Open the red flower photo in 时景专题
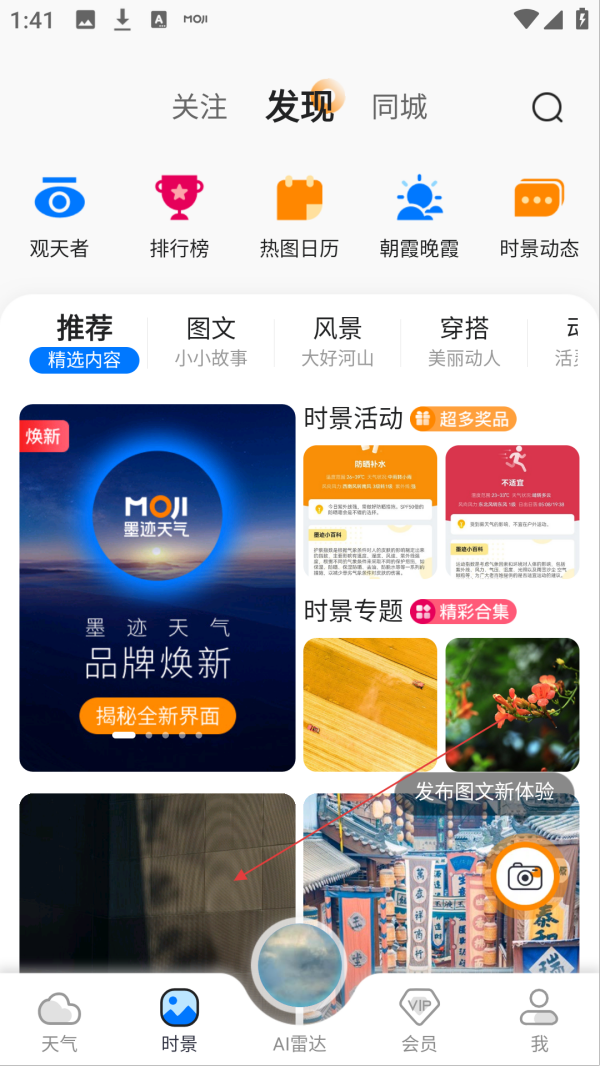Viewport: 600px width, 1066px height. pyautogui.click(x=512, y=704)
